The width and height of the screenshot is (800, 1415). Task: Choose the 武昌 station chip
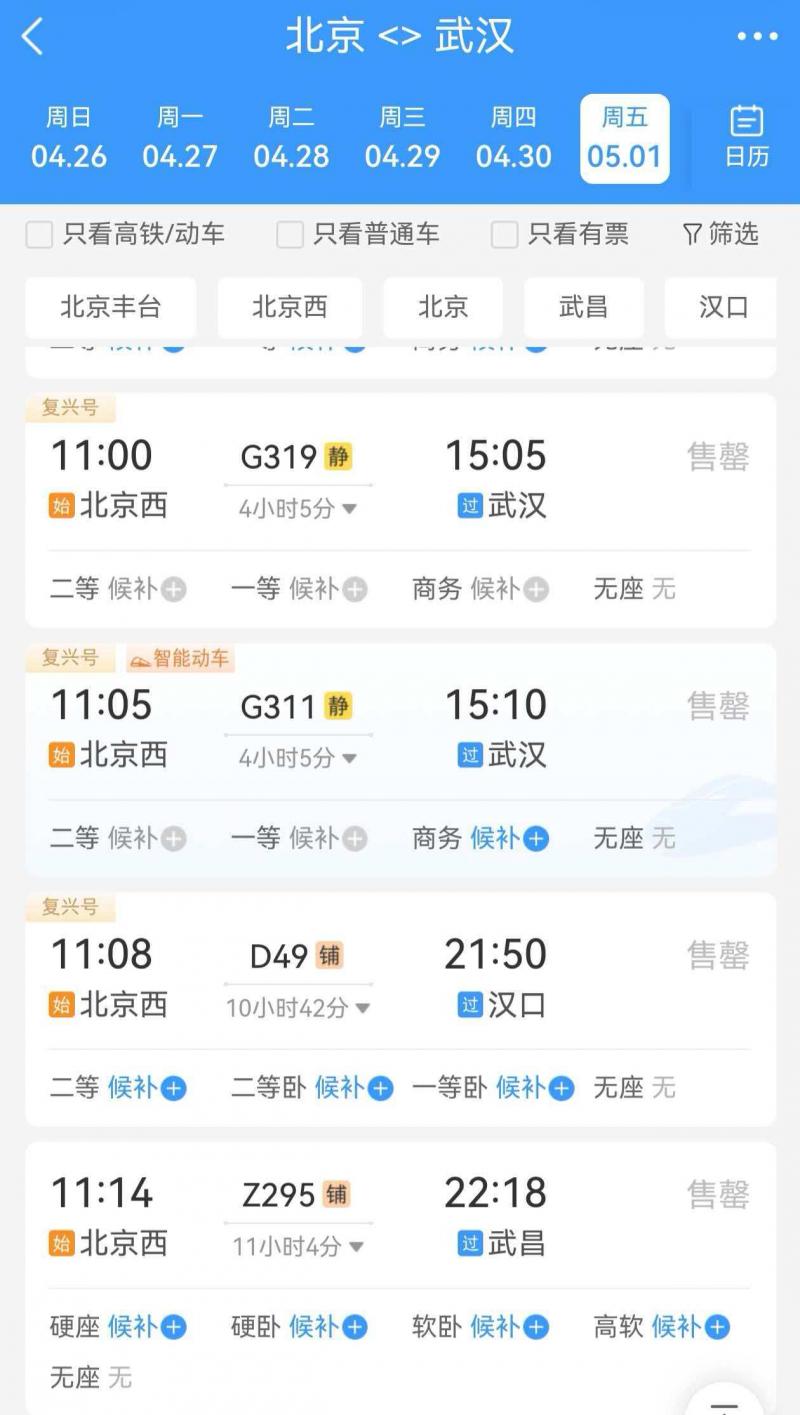(x=583, y=307)
